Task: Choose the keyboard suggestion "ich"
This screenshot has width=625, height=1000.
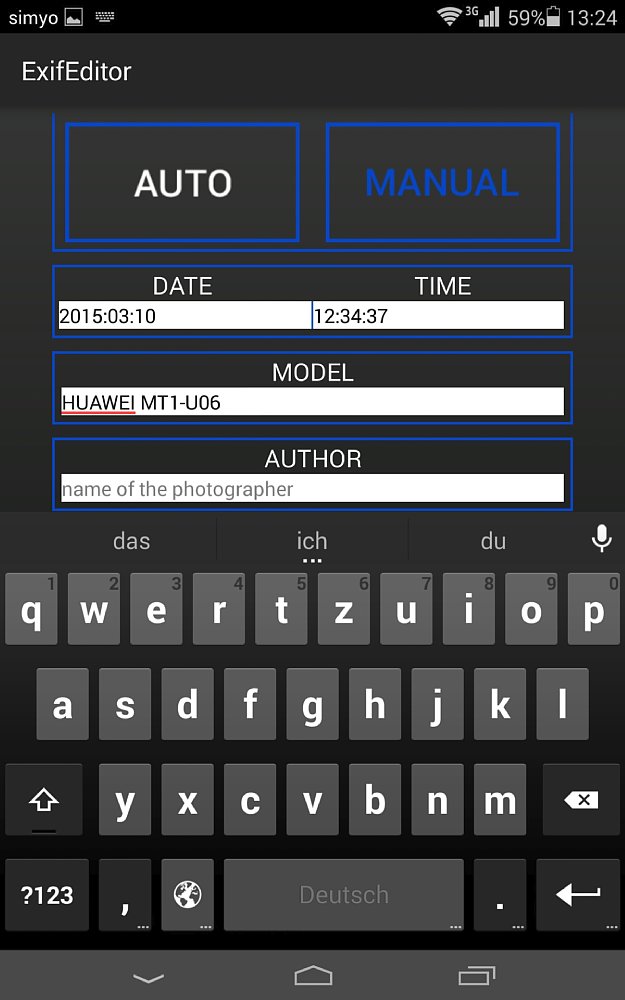Action: 312,541
